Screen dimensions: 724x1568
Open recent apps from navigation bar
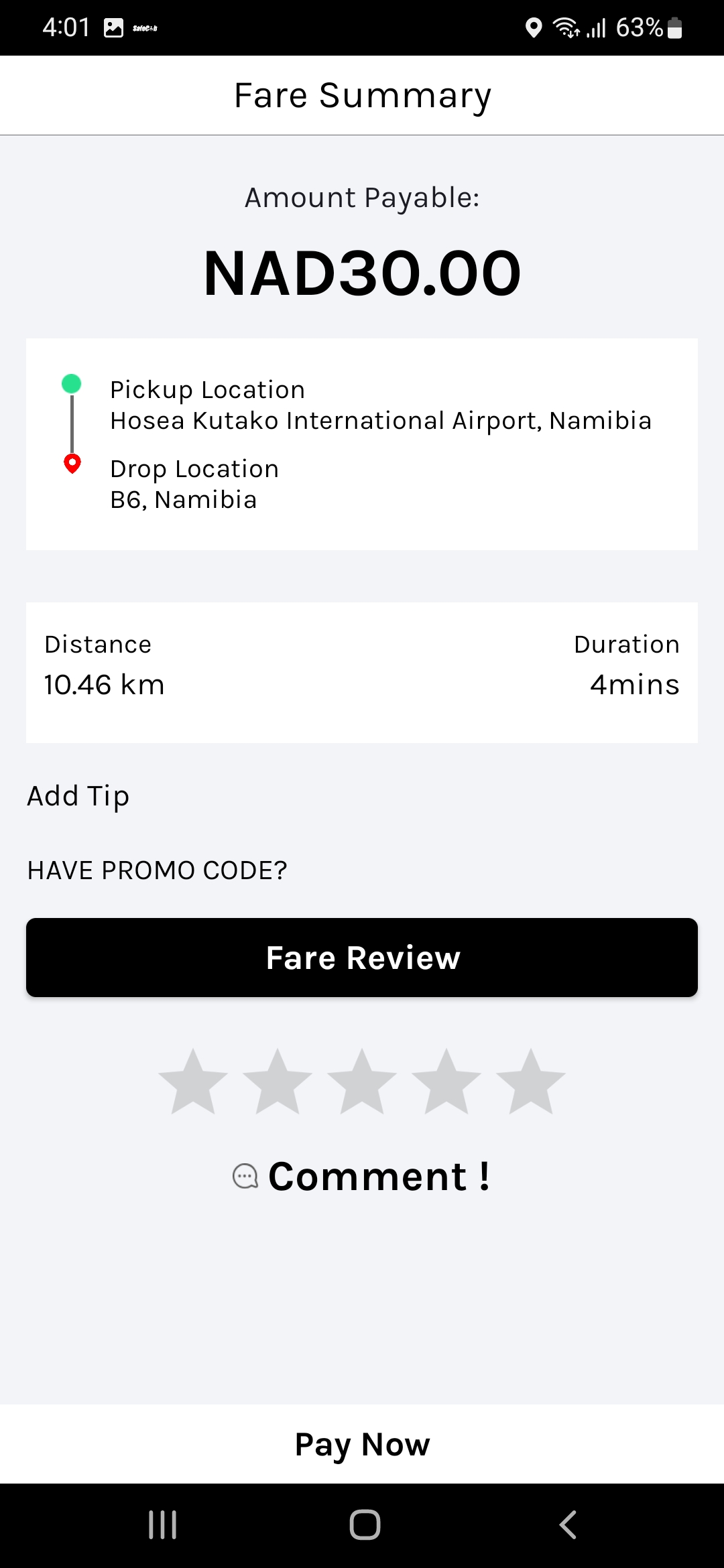[162, 1524]
